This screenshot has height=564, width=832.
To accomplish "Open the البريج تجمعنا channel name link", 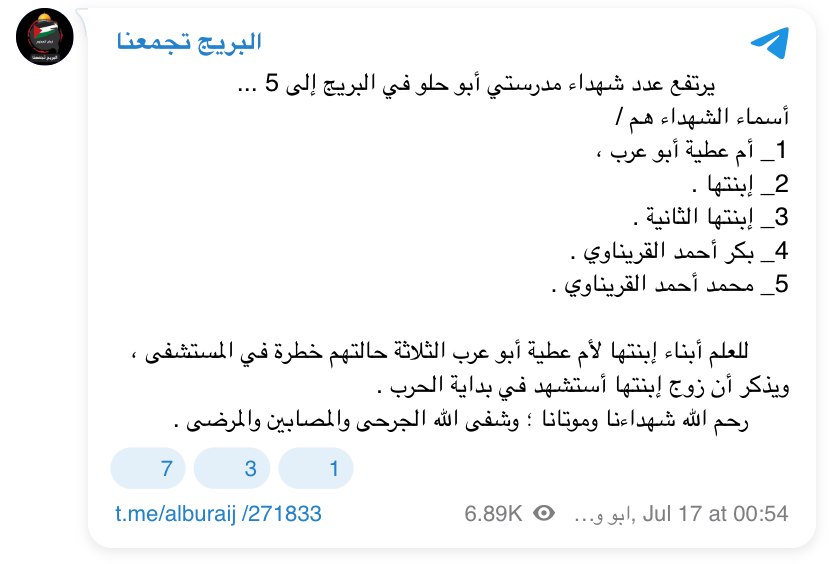I will (x=187, y=43).
